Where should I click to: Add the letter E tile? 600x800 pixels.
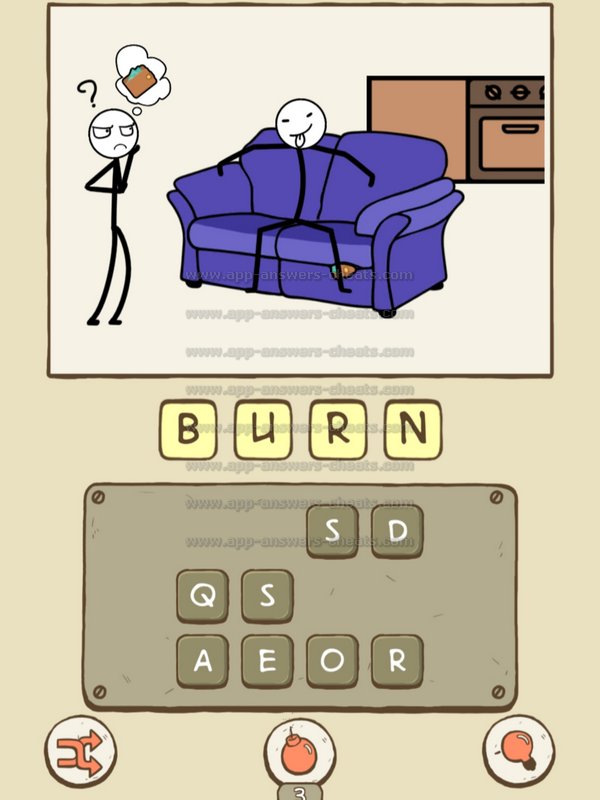tap(267, 661)
